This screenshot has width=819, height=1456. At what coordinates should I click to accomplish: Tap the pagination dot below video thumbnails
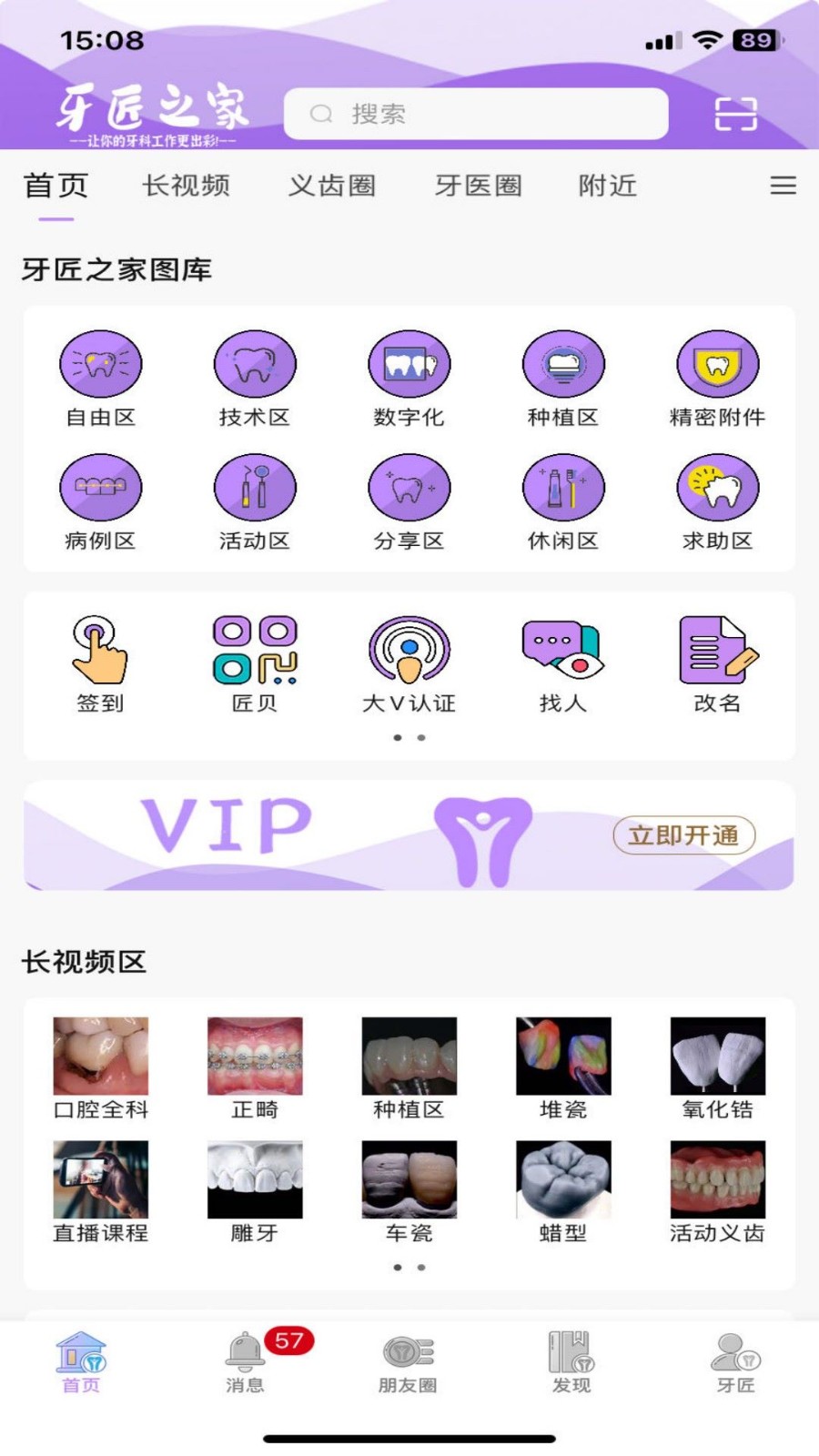[x=398, y=1266]
